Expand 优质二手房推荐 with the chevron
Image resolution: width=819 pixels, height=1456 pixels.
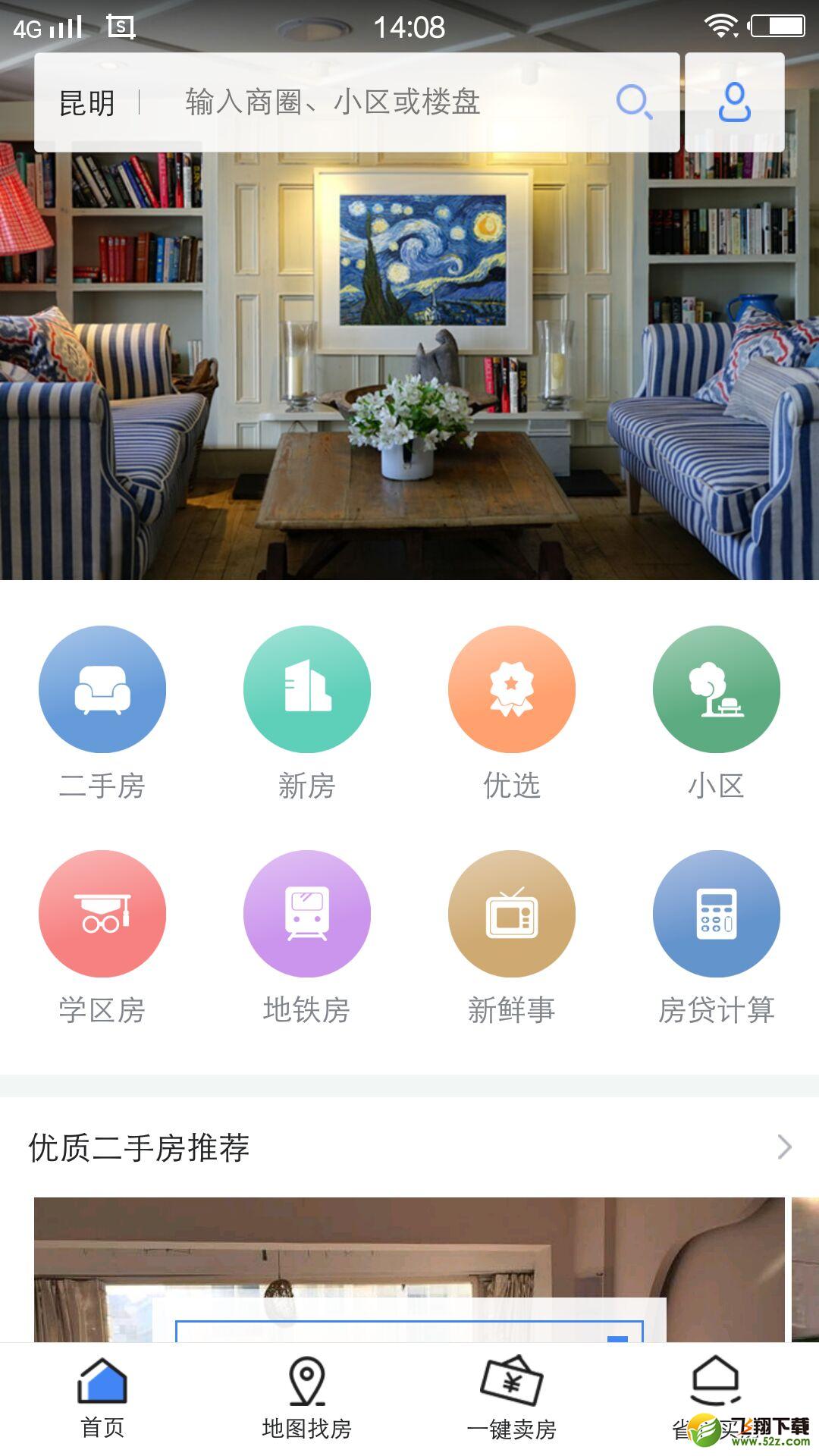[785, 1147]
